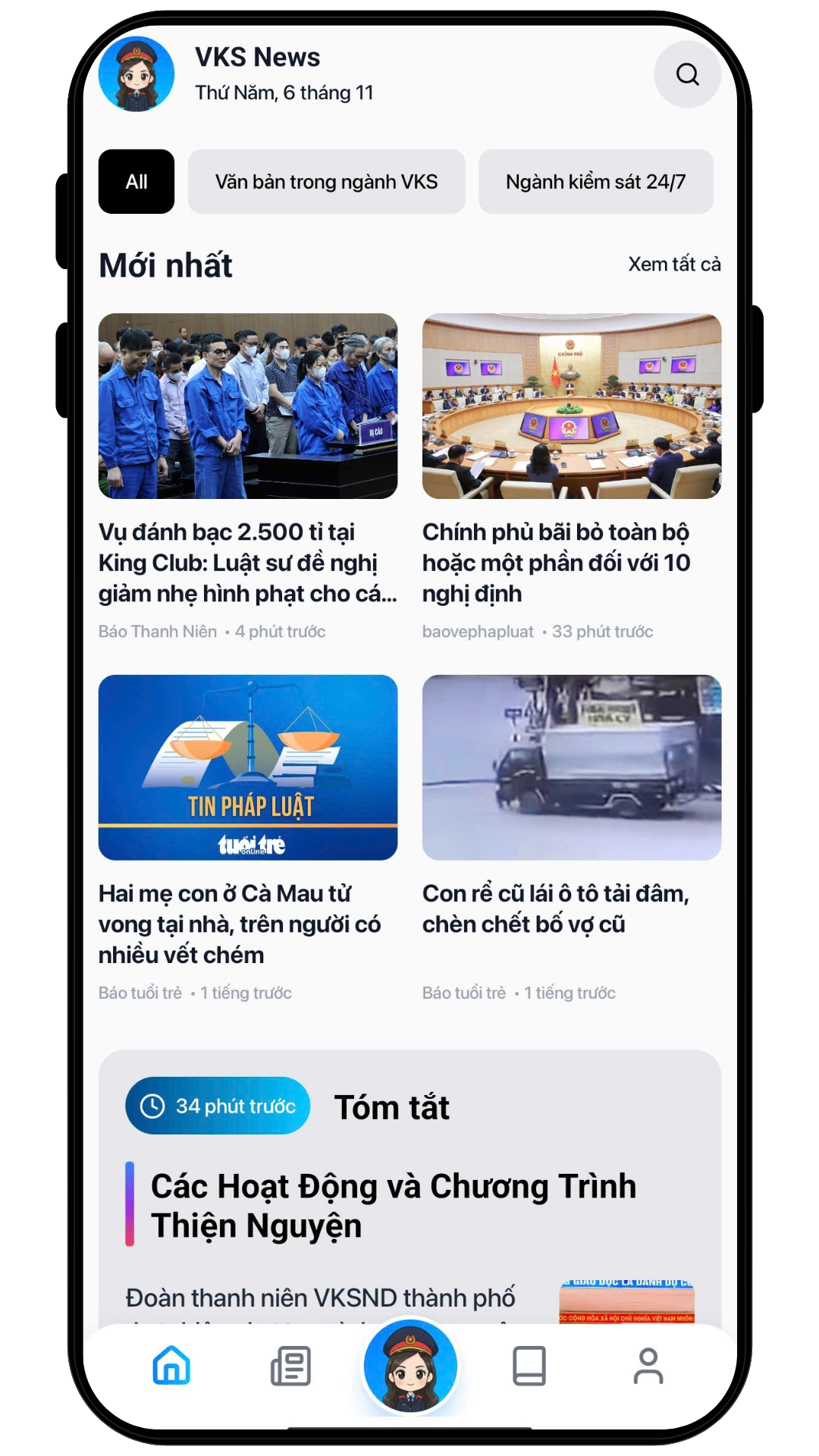Image resolution: width=819 pixels, height=1456 pixels.
Task: Tap VKS News title to open profile
Action: pyautogui.click(x=258, y=56)
